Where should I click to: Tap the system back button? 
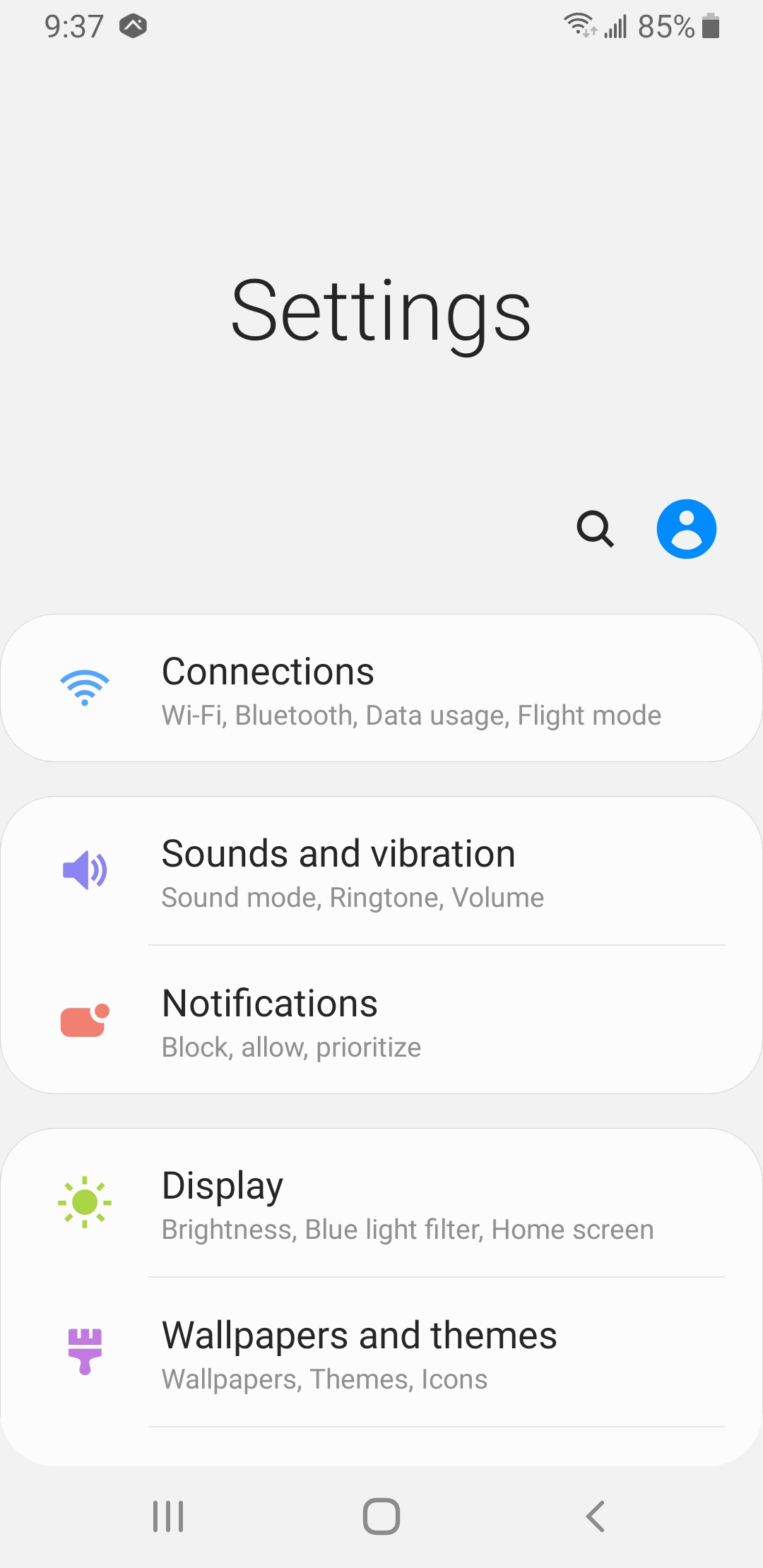coord(596,1516)
